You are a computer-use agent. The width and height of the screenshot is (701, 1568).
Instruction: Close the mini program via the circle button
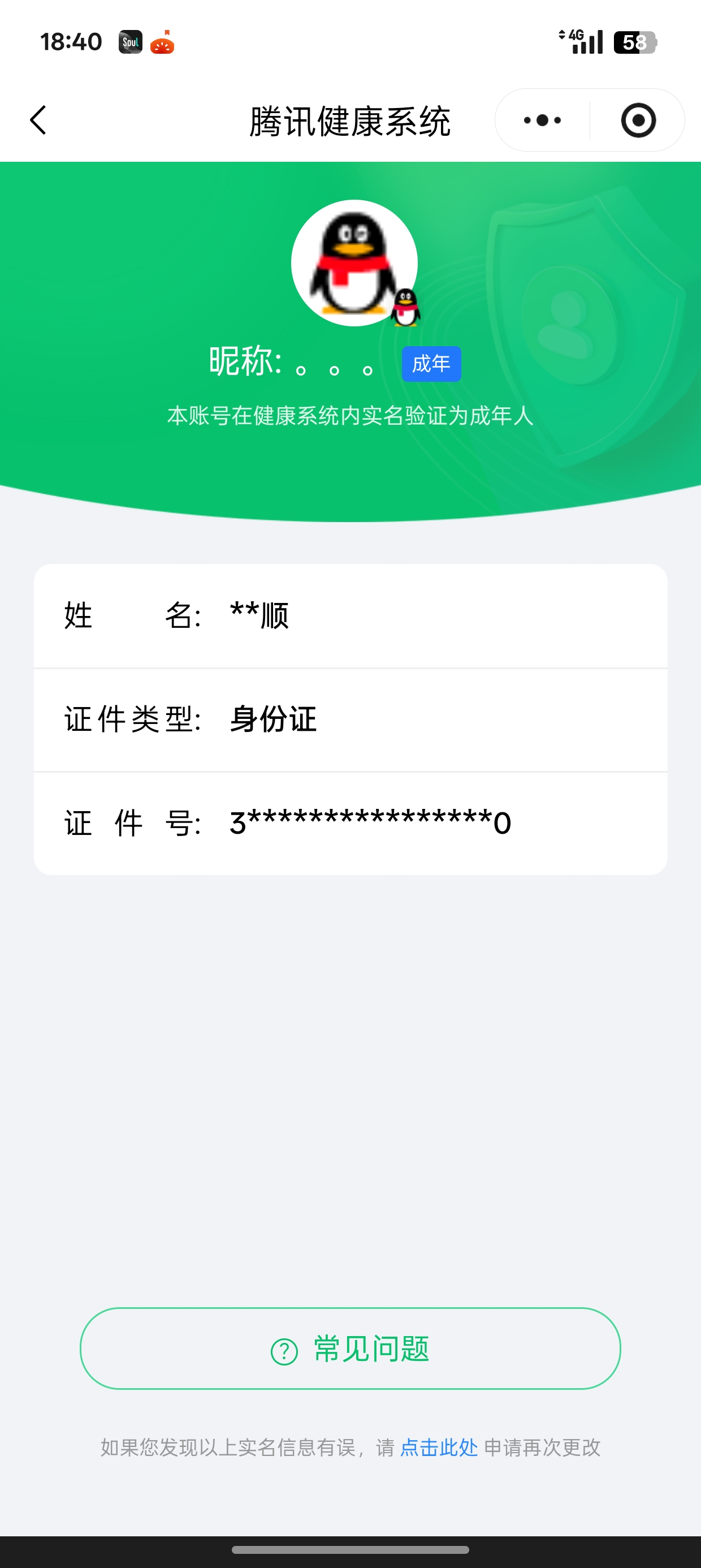[638, 120]
